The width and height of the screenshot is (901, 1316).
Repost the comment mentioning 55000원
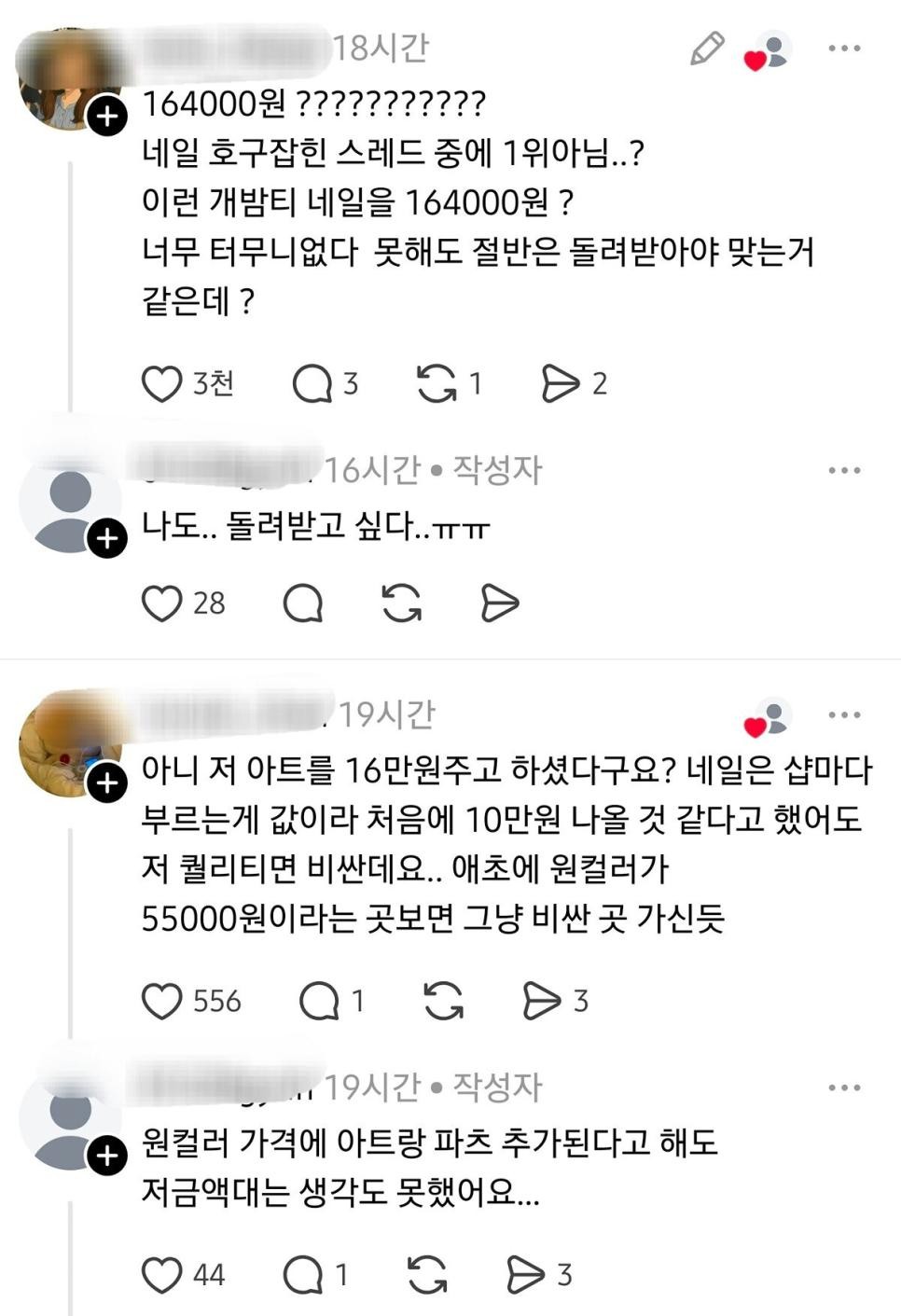[x=444, y=1002]
